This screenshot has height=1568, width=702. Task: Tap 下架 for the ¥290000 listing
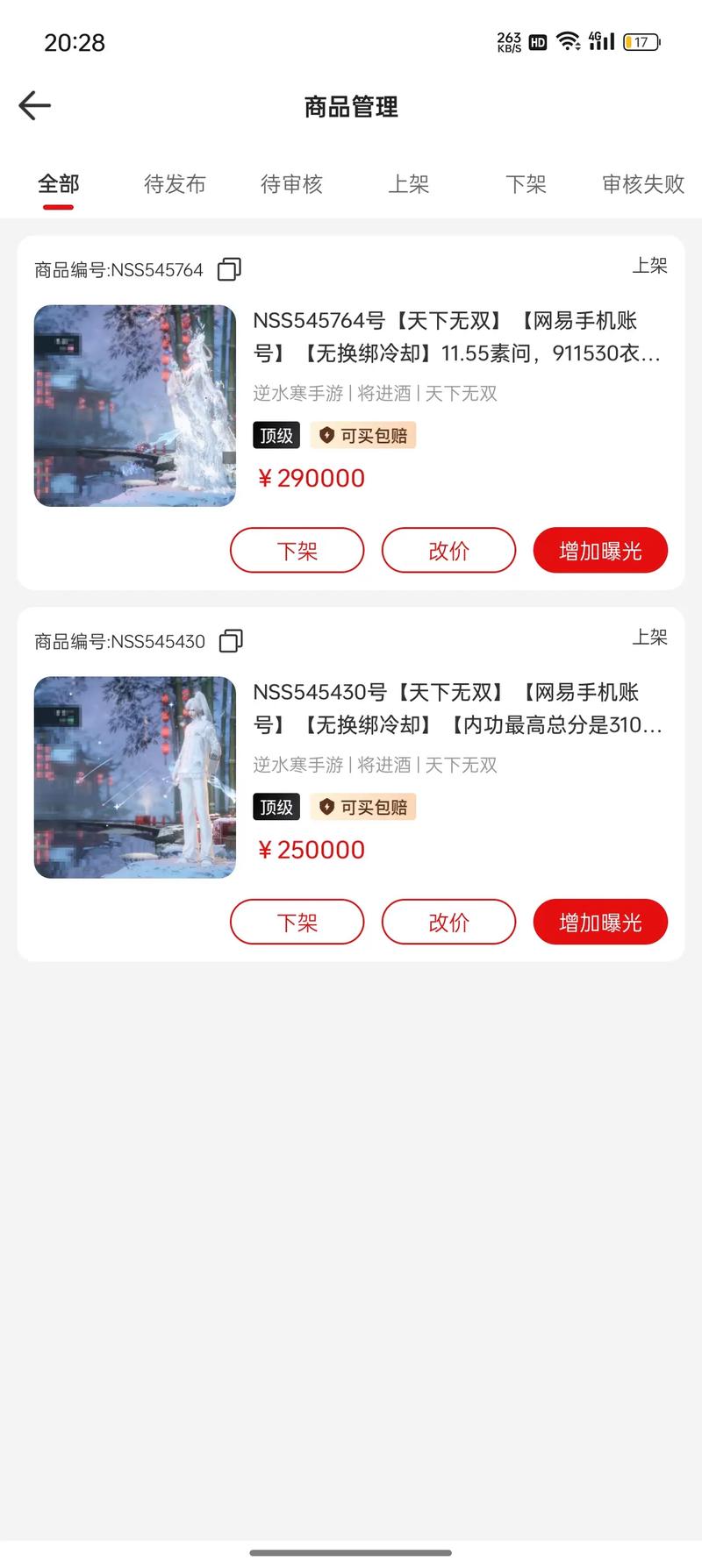tap(297, 551)
